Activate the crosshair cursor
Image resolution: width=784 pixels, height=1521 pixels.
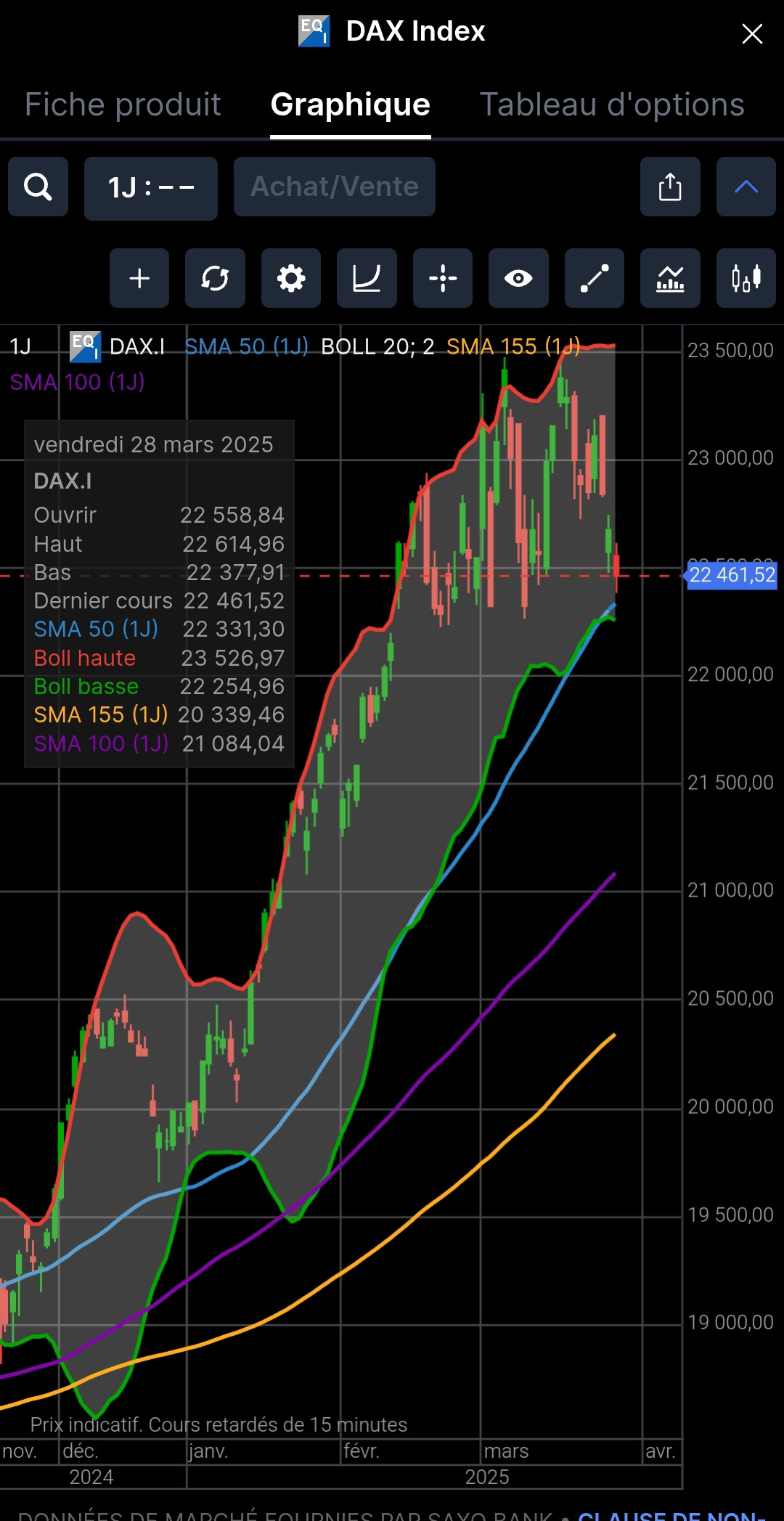point(443,278)
